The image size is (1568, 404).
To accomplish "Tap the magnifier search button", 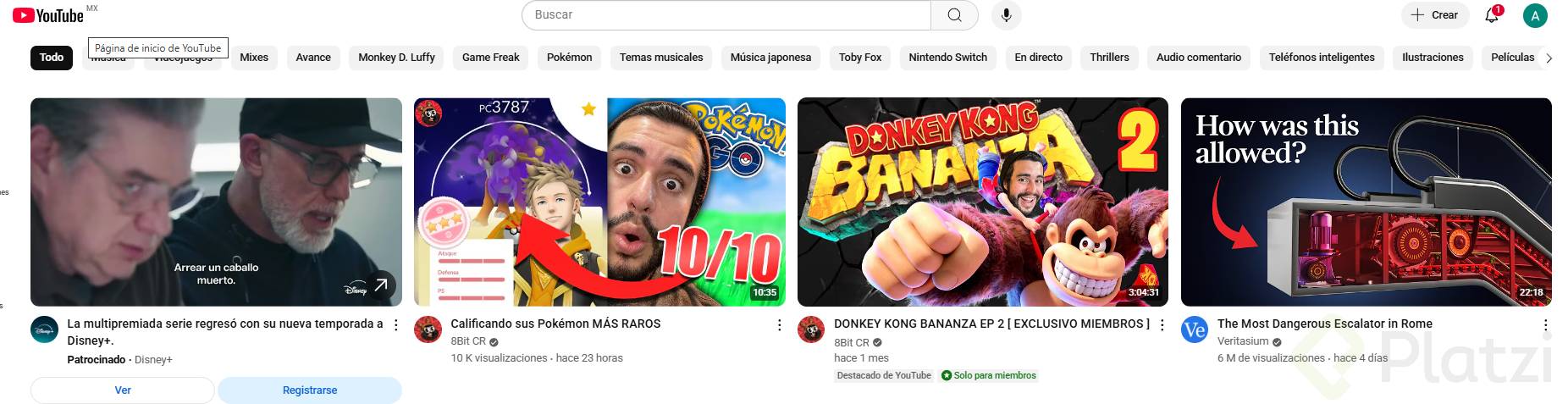I will click(954, 15).
